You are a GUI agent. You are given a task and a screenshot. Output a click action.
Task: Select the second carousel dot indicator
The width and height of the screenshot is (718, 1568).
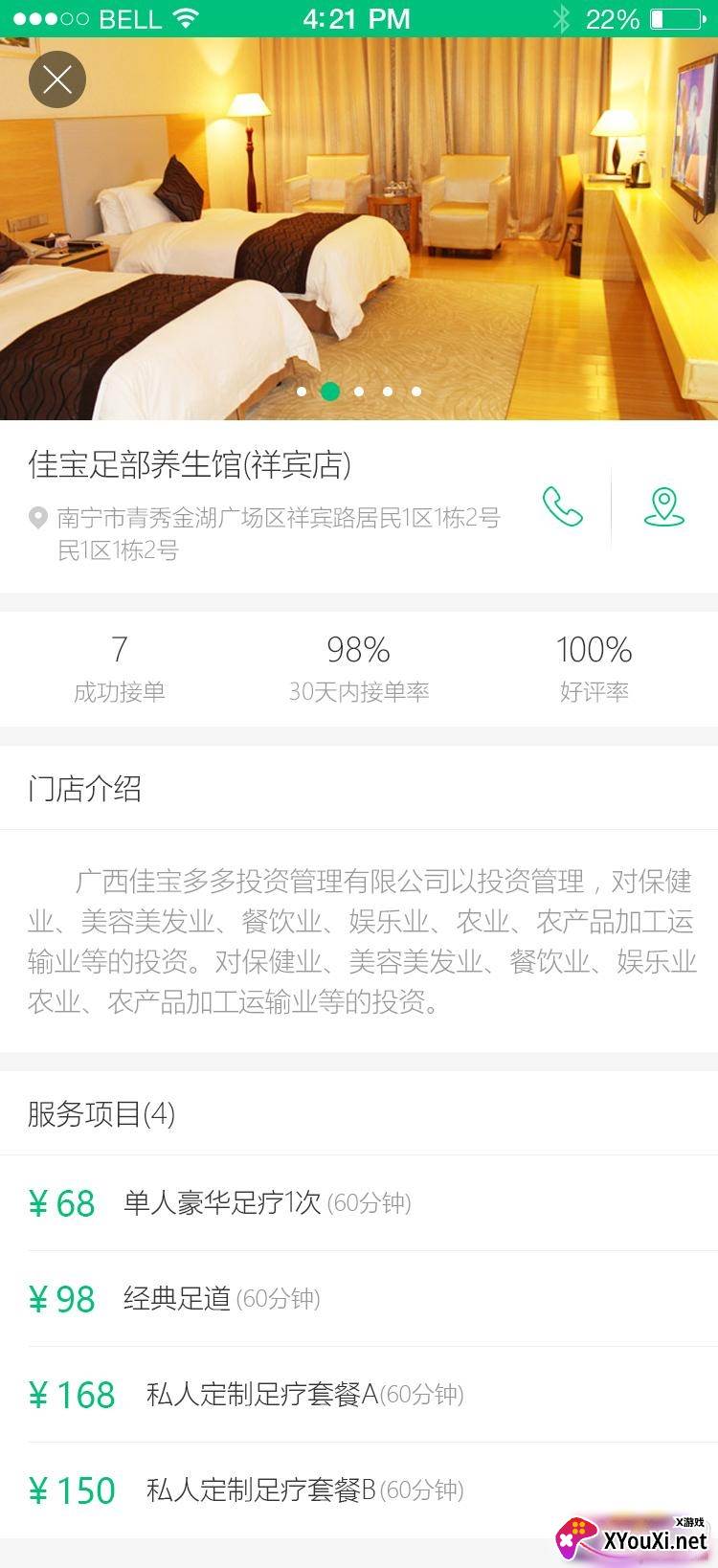click(330, 392)
